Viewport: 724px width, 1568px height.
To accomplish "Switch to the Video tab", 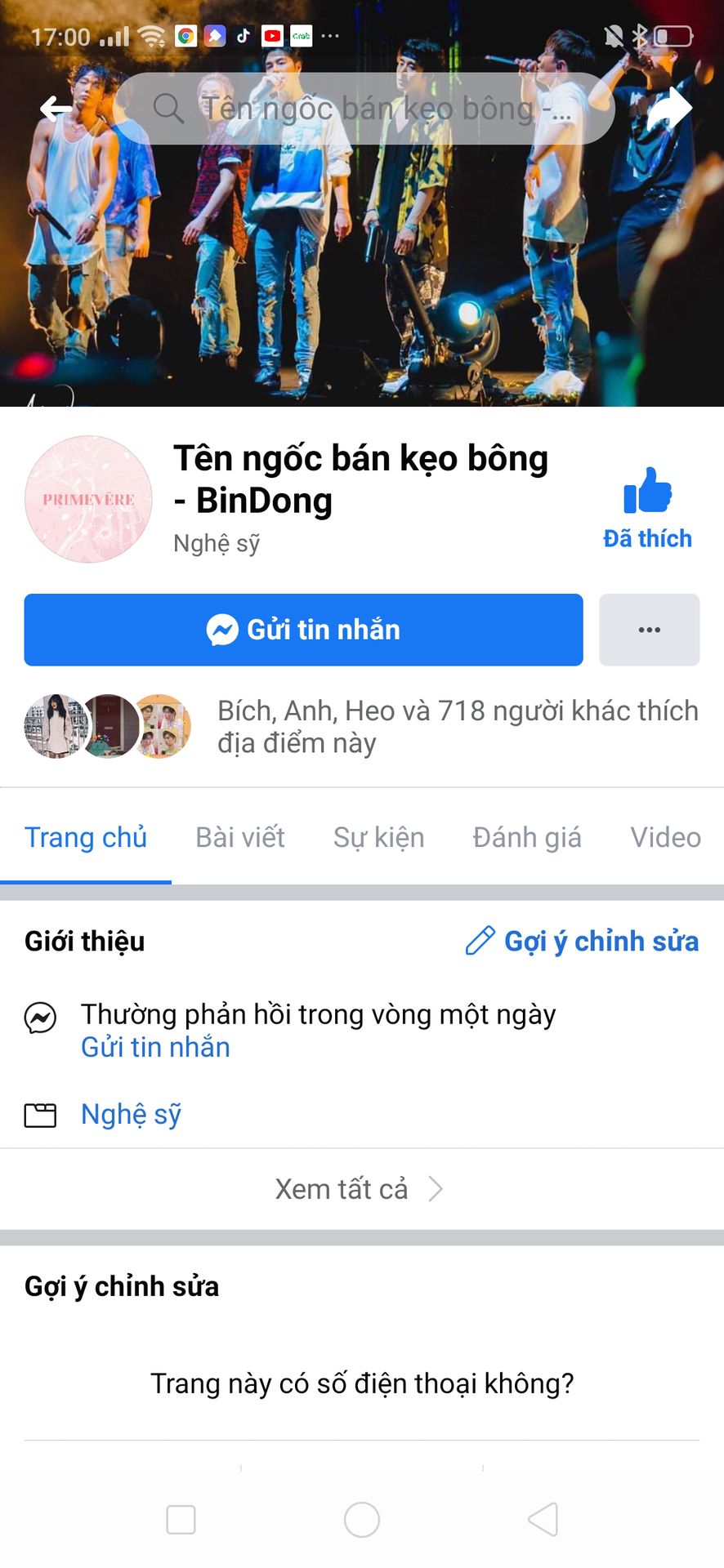I will tap(665, 837).
